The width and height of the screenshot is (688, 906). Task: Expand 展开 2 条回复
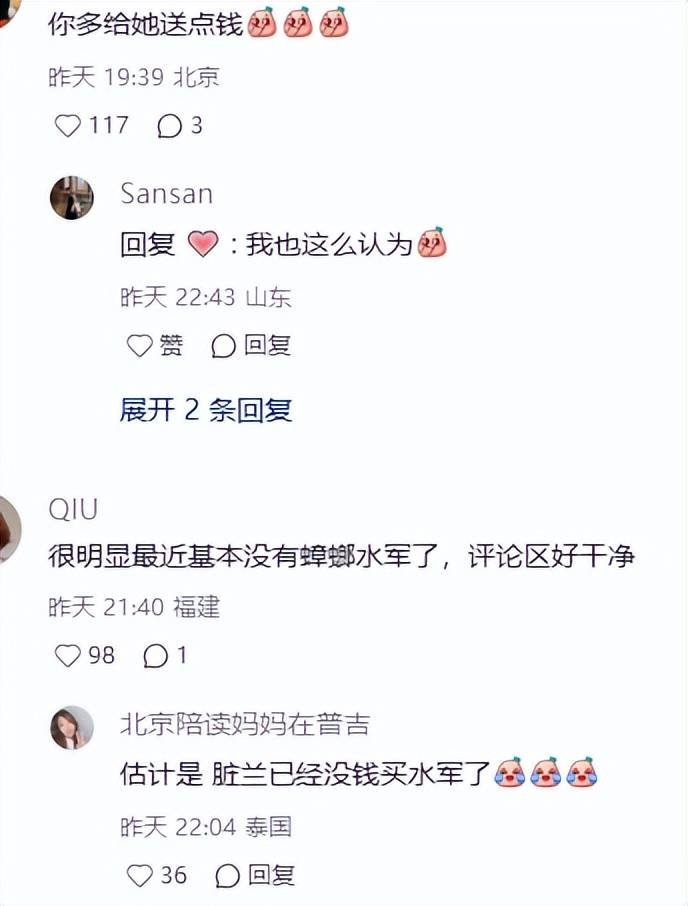coord(206,409)
